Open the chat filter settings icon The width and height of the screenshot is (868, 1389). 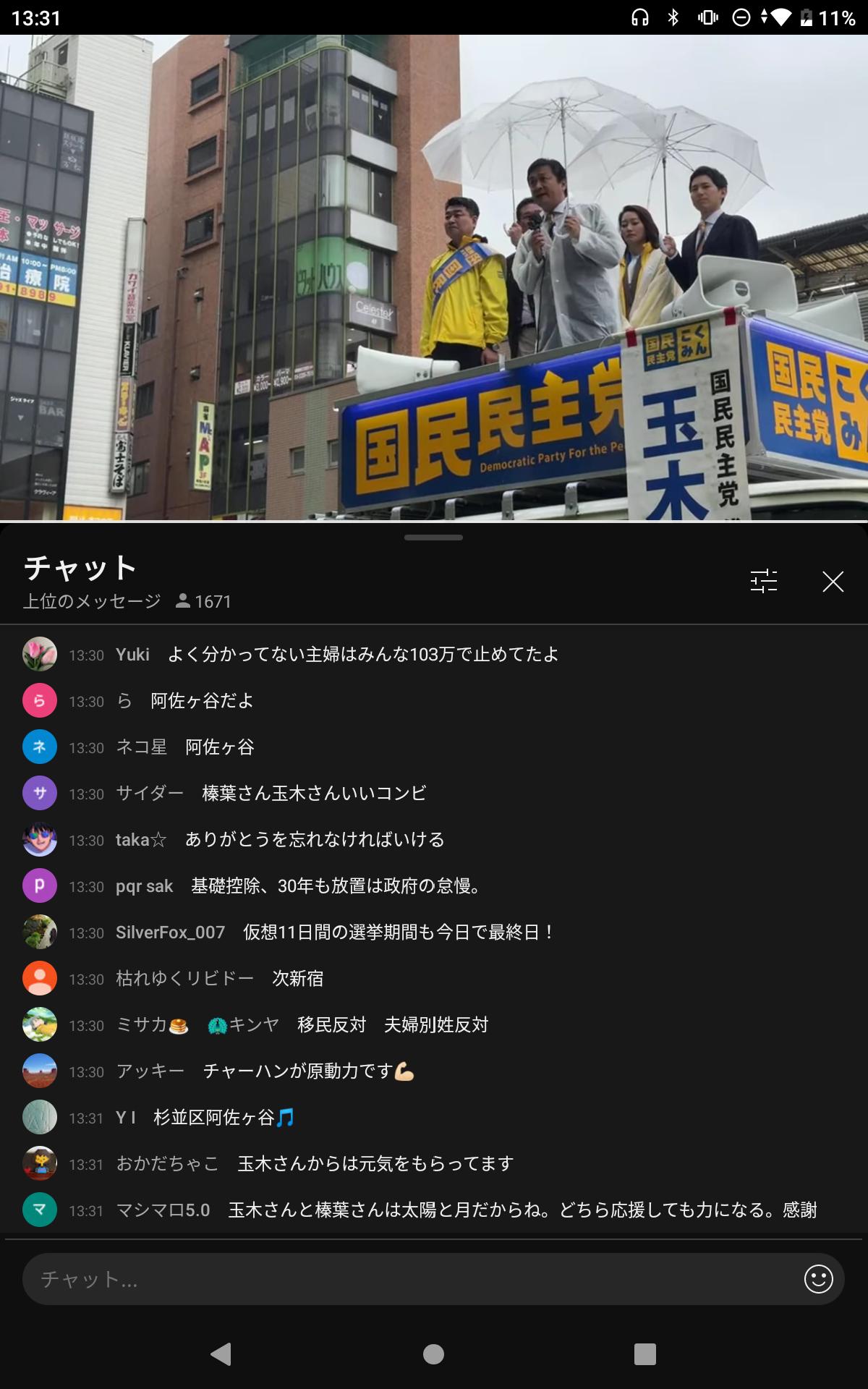tap(764, 581)
